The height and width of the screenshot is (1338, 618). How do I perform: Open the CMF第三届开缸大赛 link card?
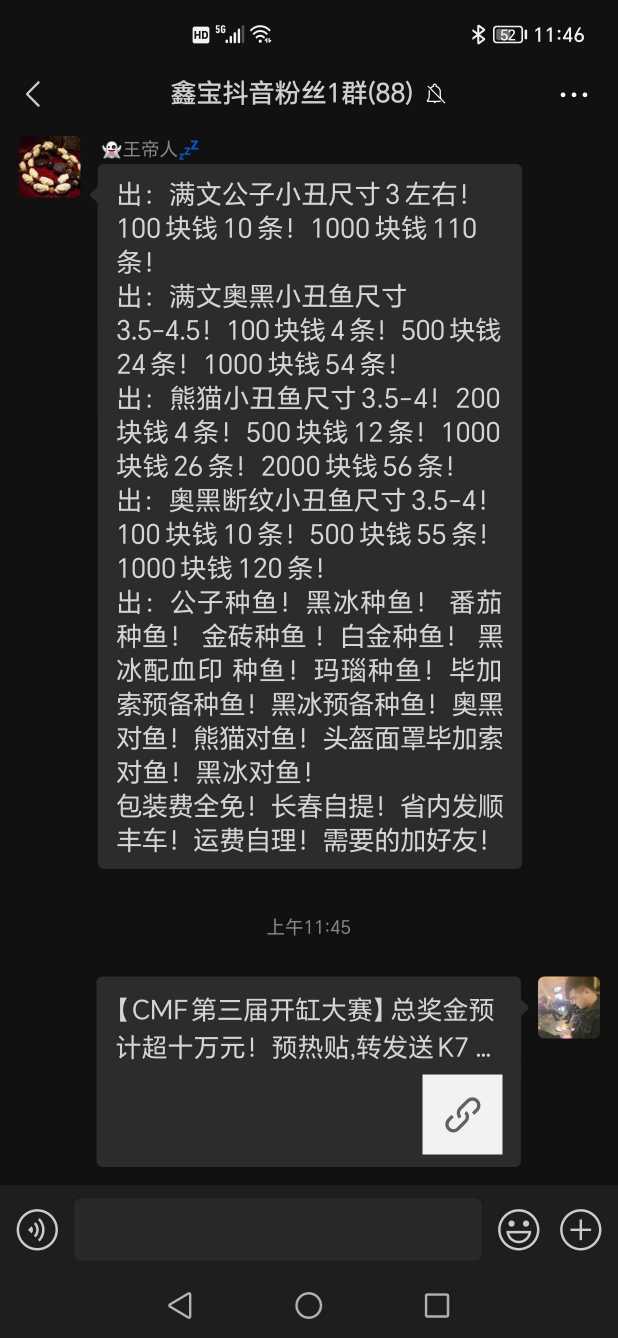coord(308,1070)
